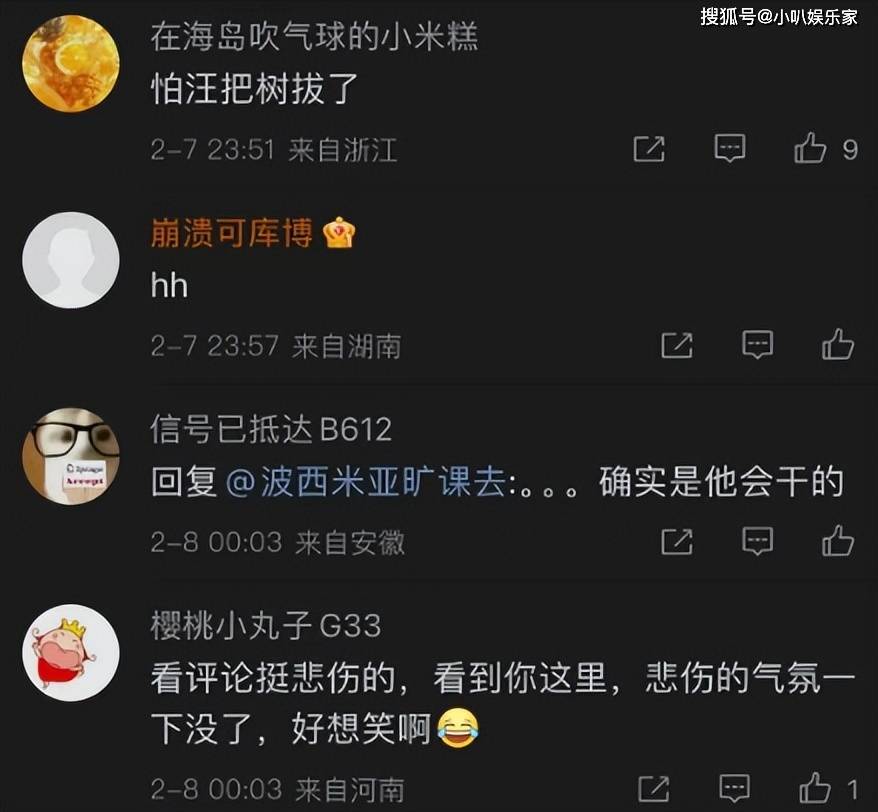This screenshot has height=812, width=878.
Task: Repost 信号已抵达B612's reply
Action: 677,541
